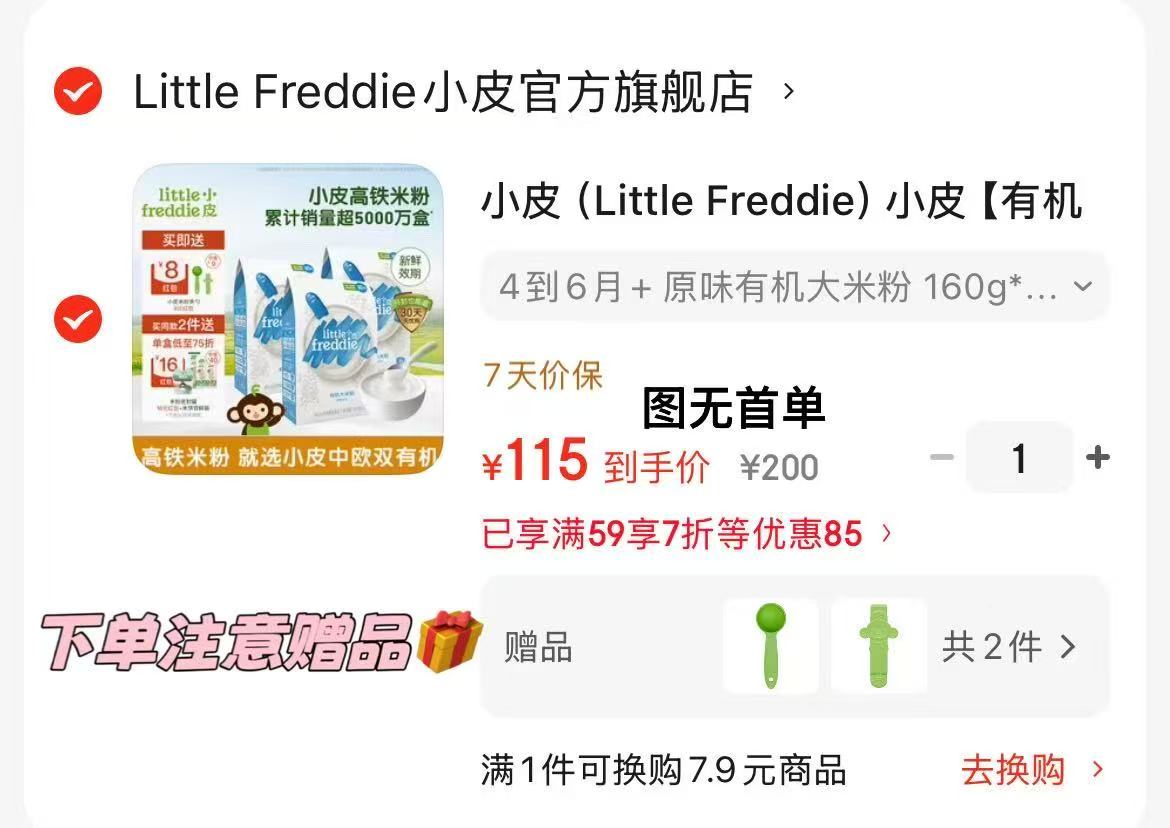Open the Little Freddie小皮官方旗舰店 store page
This screenshot has height=828, width=1170.
(x=443, y=92)
